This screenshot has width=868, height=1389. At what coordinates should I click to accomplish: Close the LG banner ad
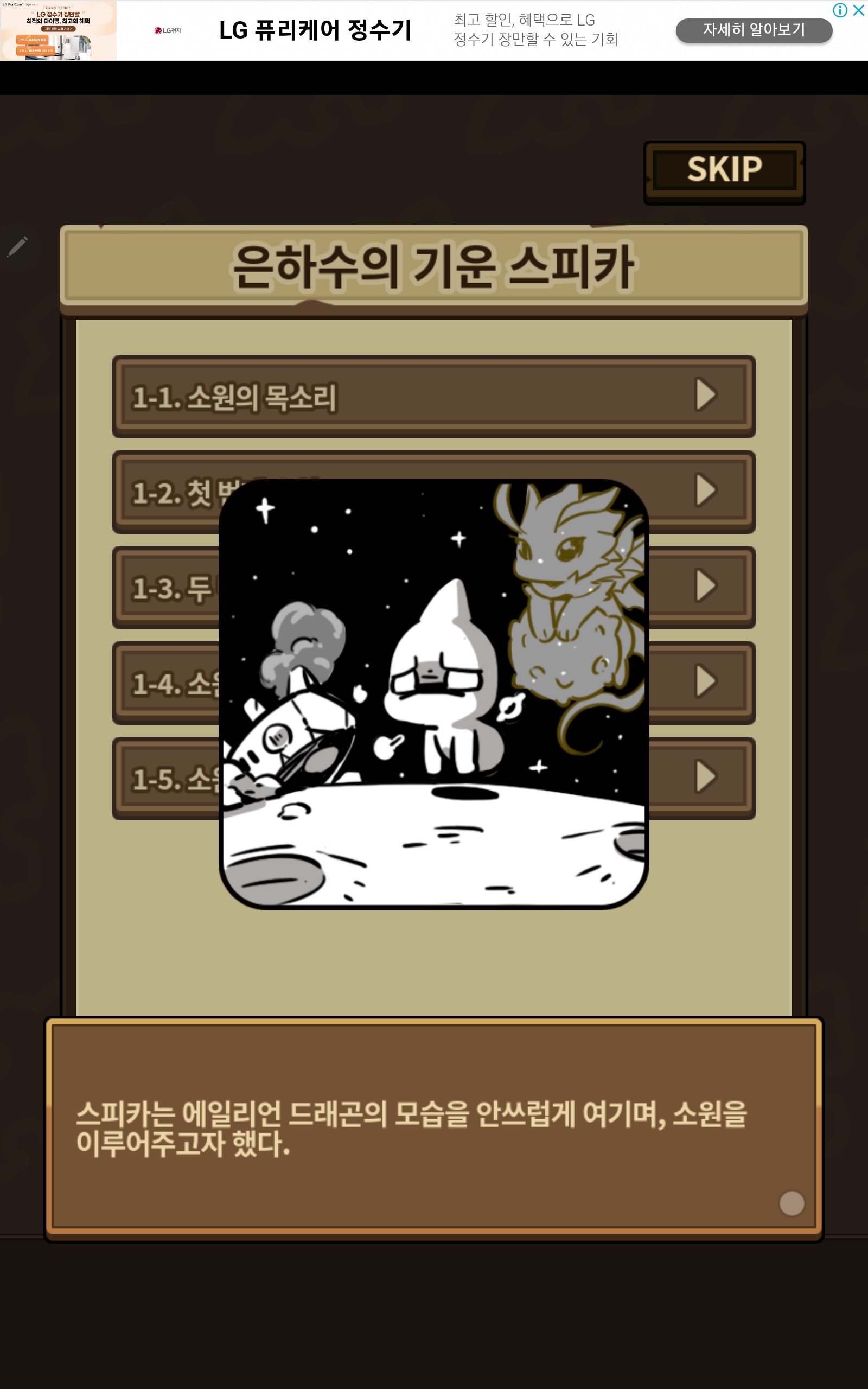coord(859,10)
